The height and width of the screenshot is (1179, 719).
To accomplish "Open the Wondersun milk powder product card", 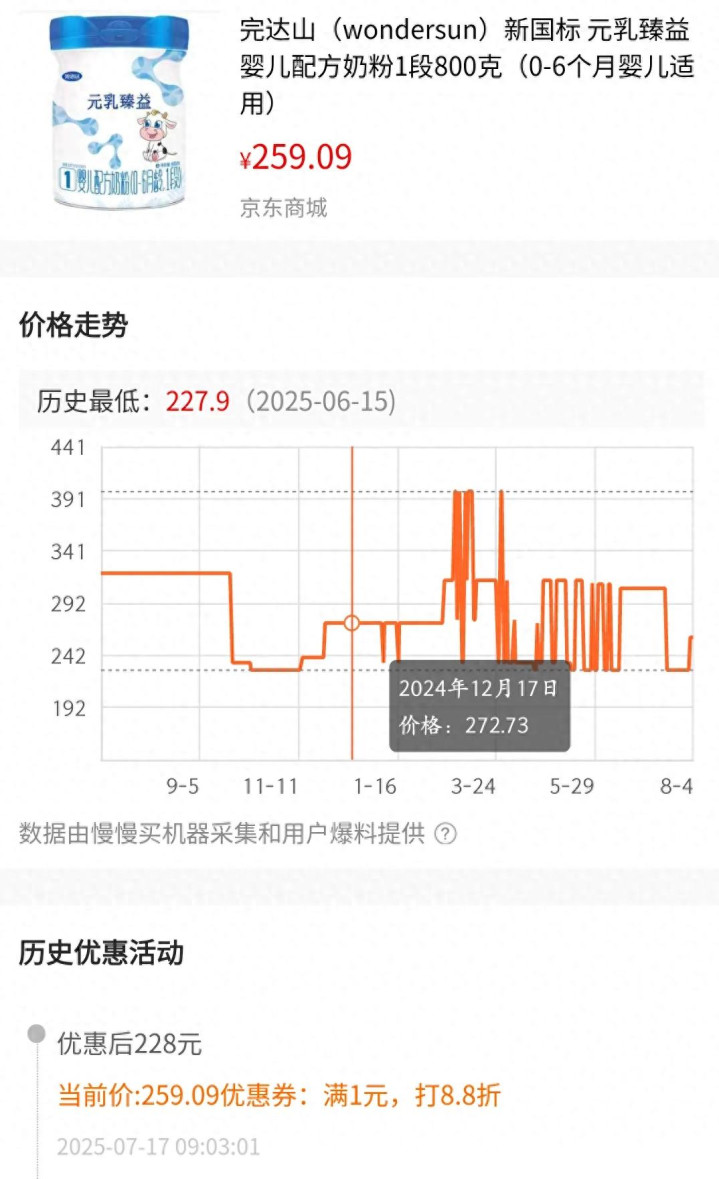I will click(360, 119).
